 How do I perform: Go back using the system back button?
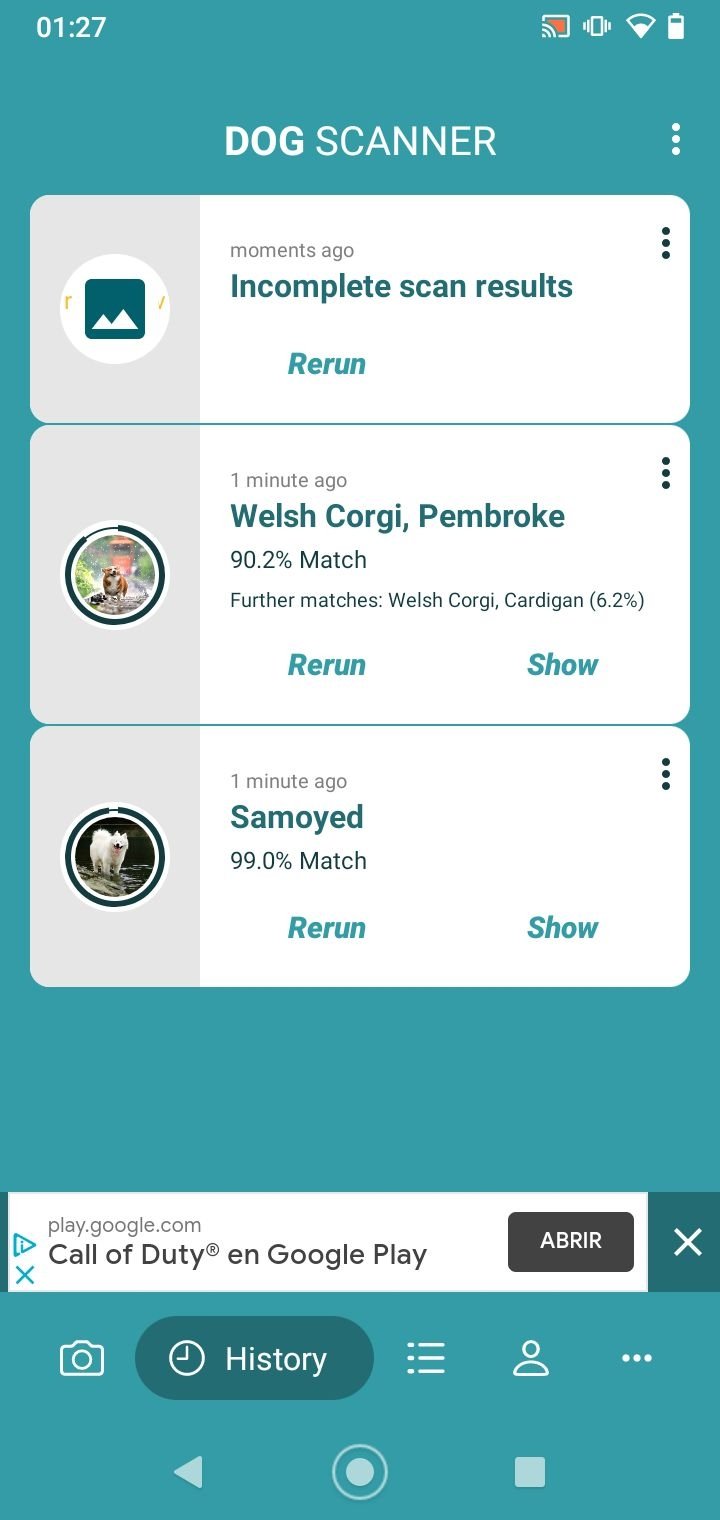tap(188, 1471)
